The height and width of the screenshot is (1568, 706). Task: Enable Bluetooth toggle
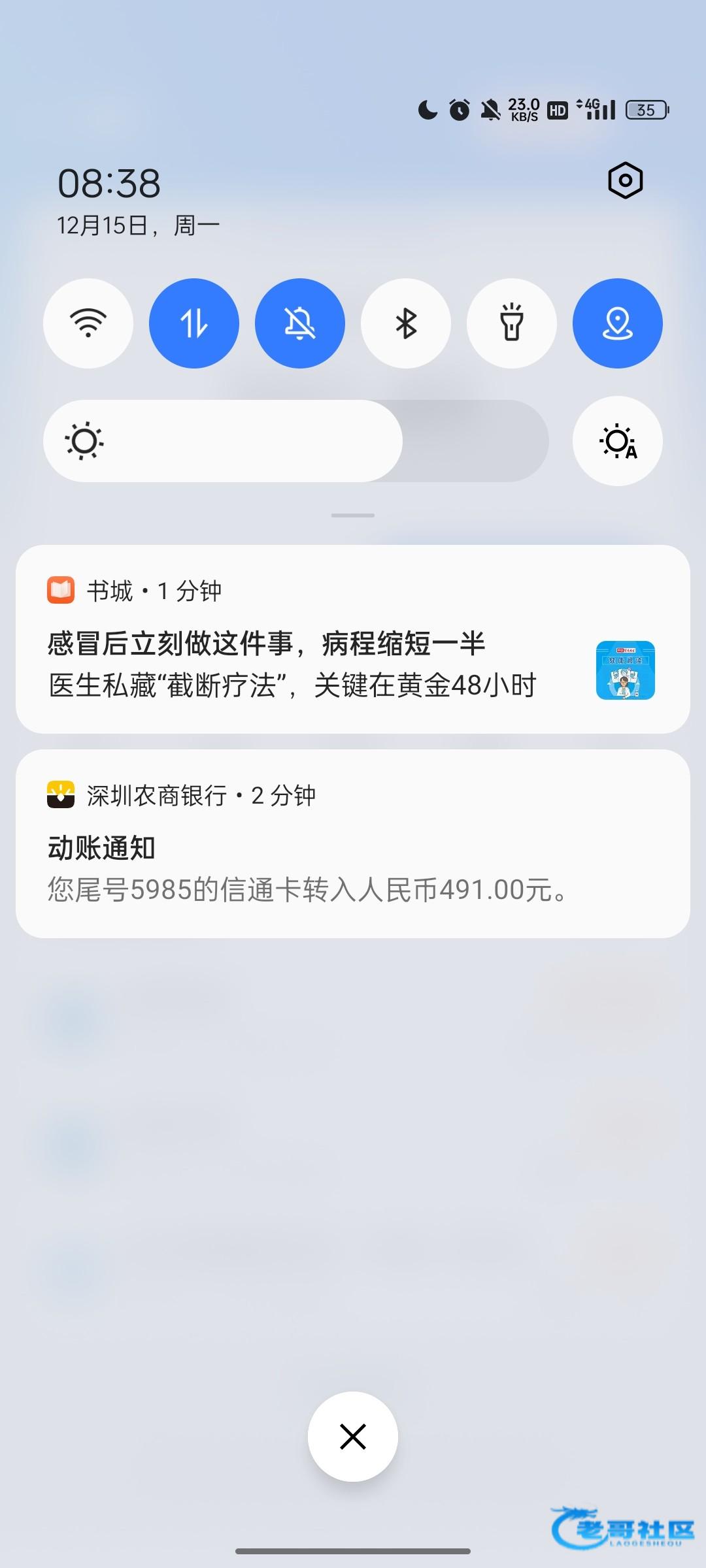406,323
